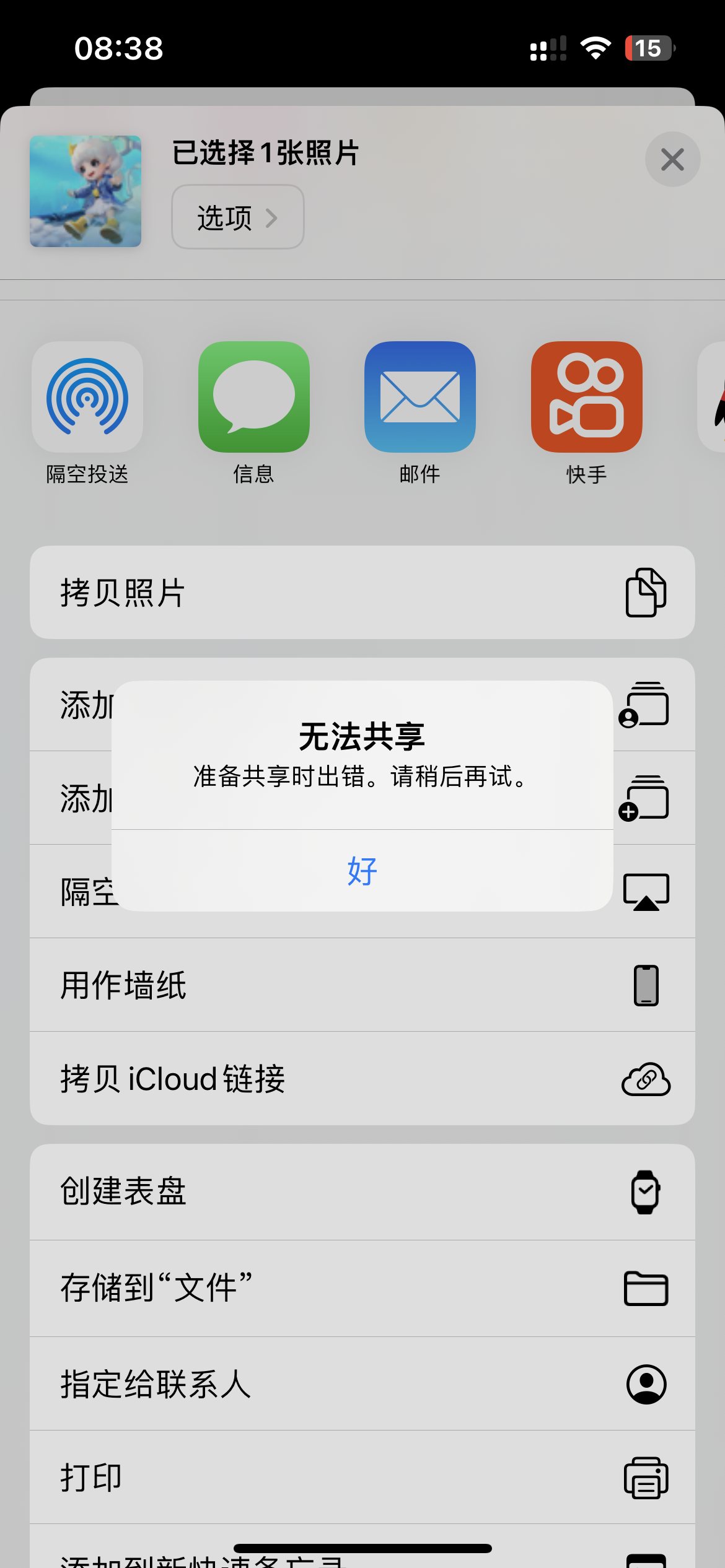Select 拷贝照片 to copy photo
The width and height of the screenshot is (725, 1568).
click(x=362, y=593)
